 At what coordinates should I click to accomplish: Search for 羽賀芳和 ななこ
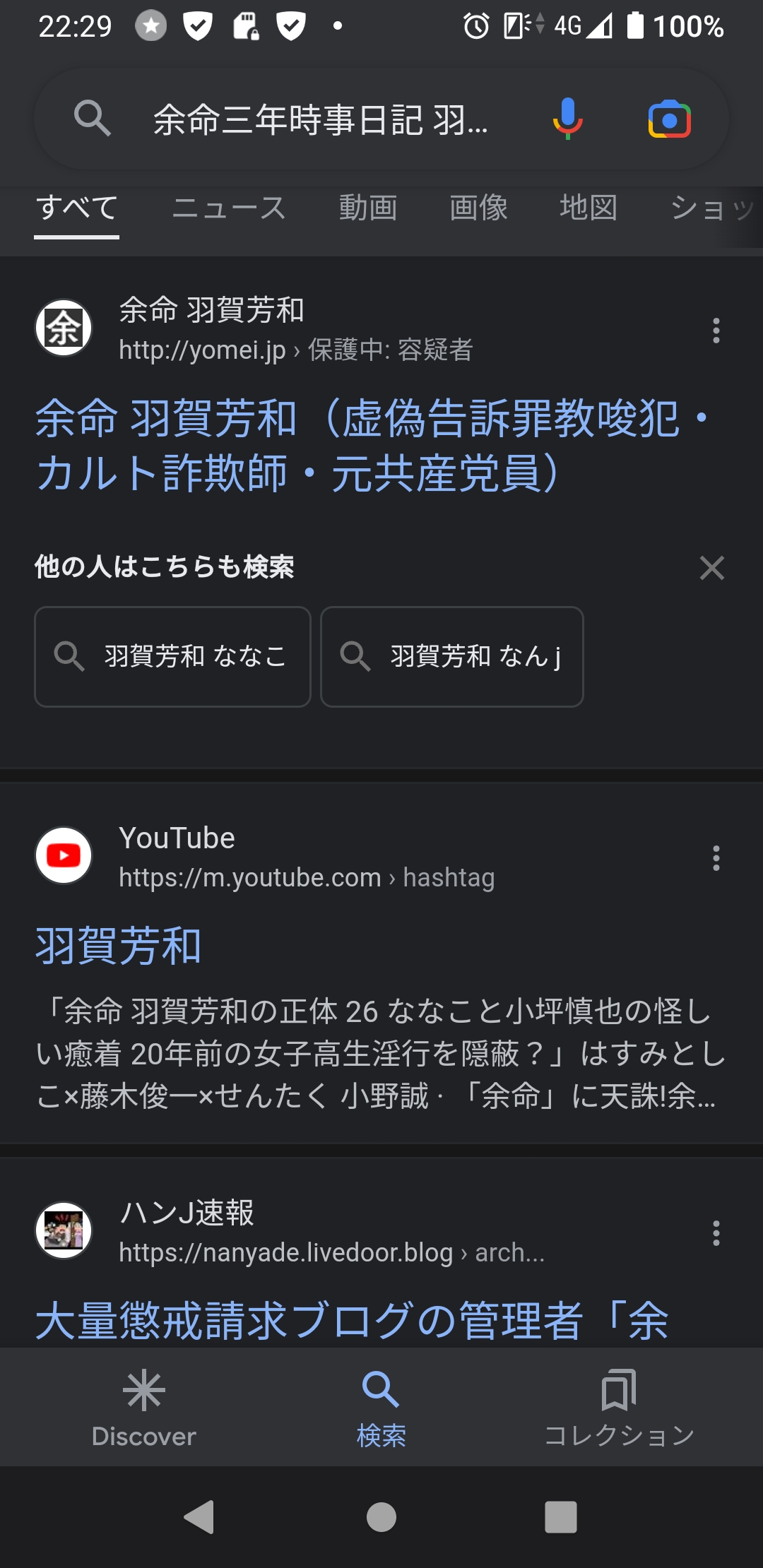point(172,657)
